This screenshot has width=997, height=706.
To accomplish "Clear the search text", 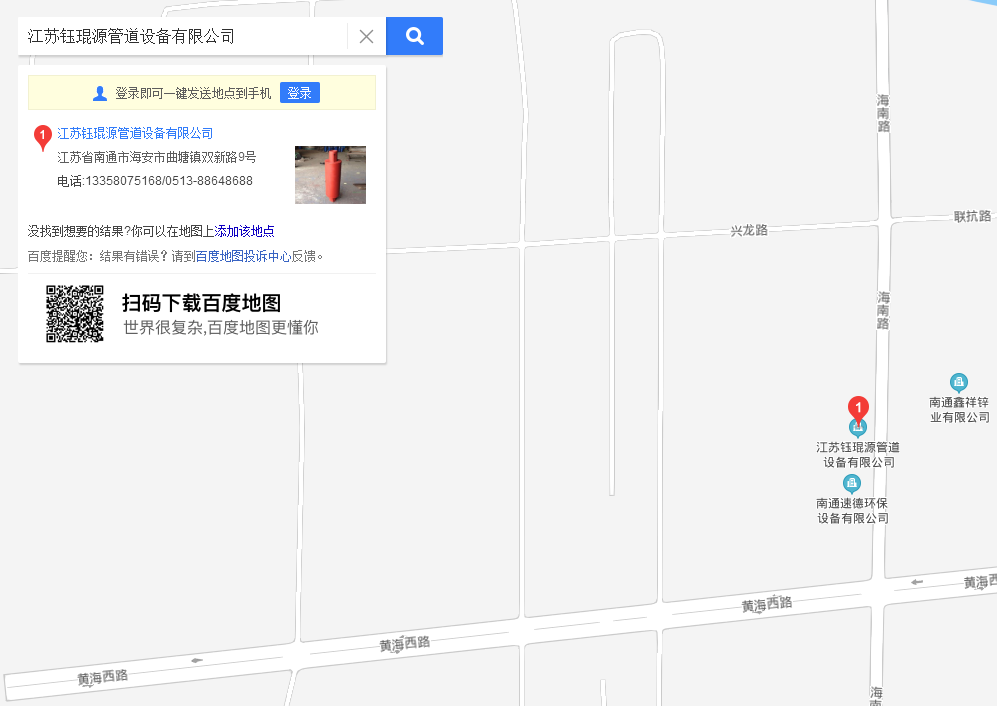I will click(x=366, y=37).
